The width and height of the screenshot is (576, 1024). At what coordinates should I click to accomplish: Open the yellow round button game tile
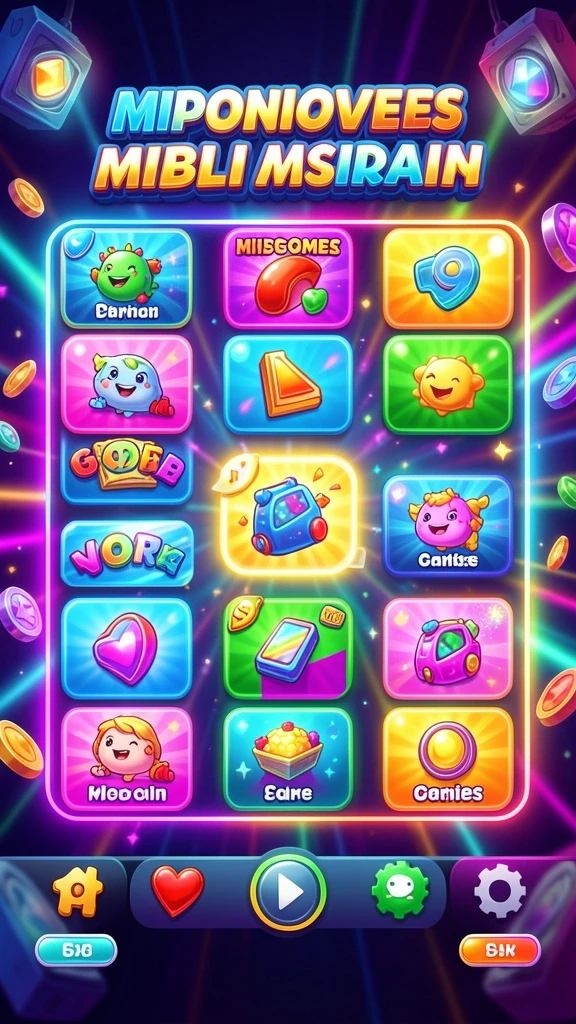[448, 759]
